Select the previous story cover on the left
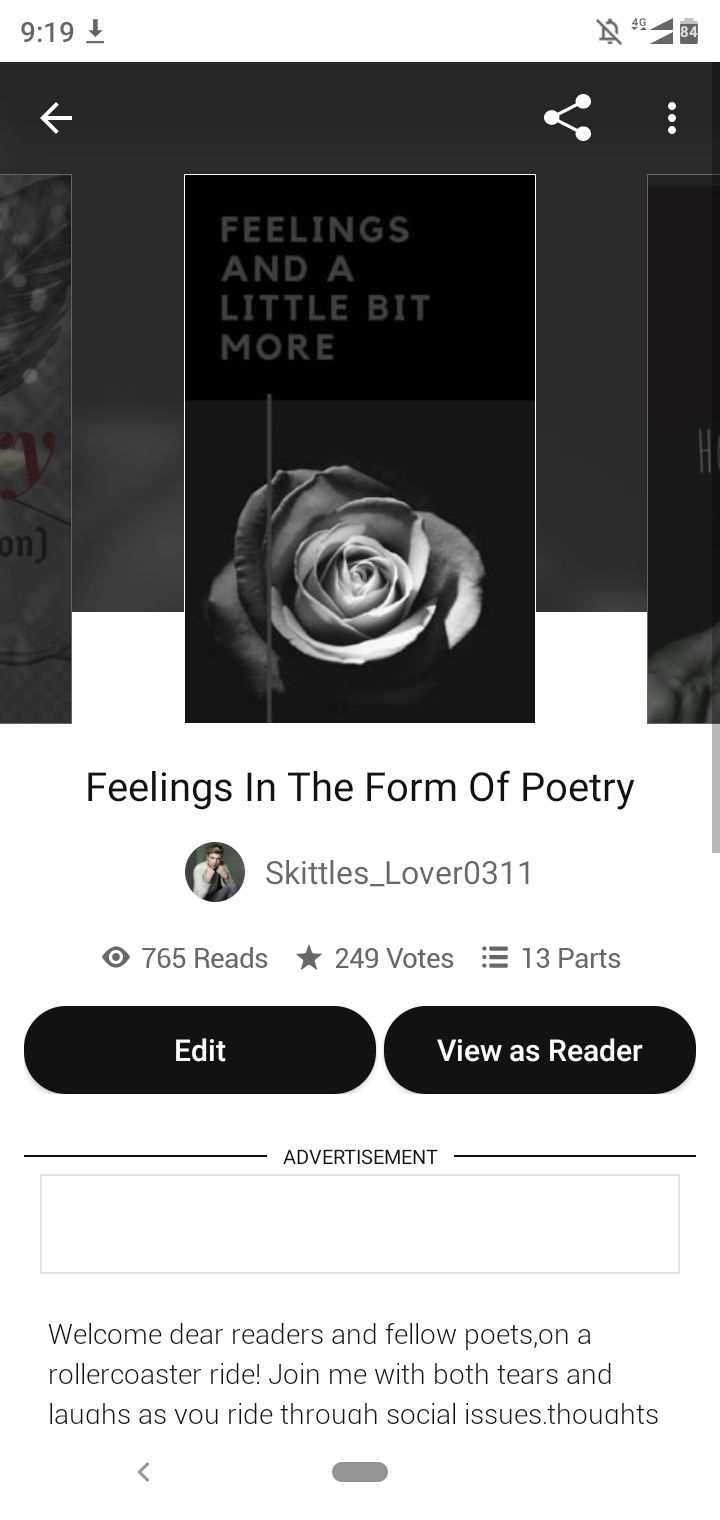 click(x=35, y=448)
